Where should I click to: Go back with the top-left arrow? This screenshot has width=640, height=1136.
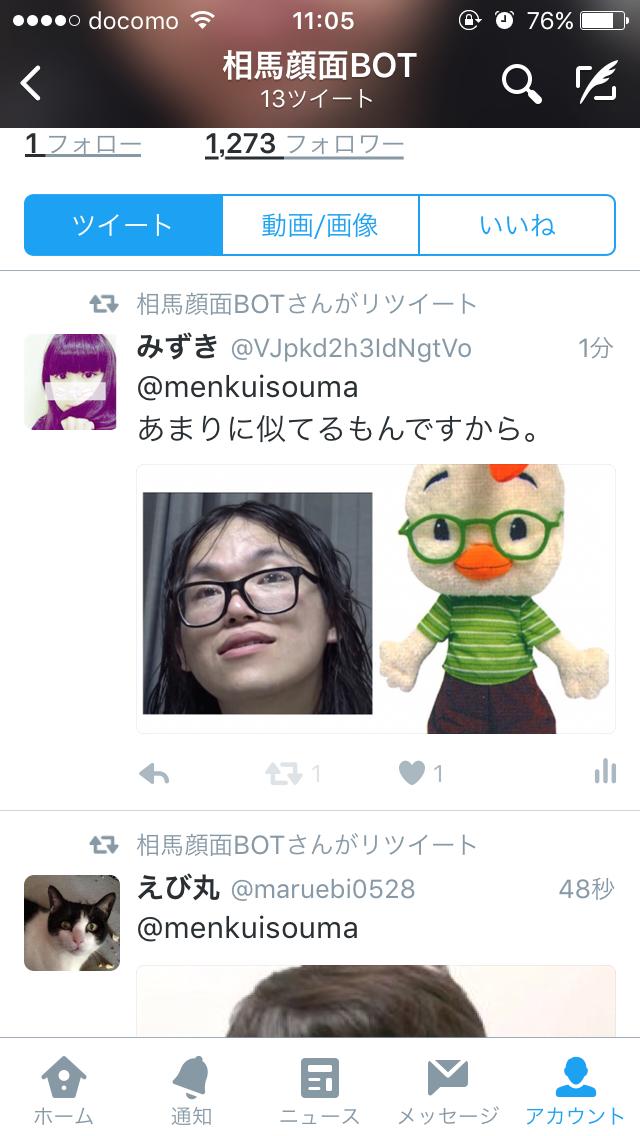[x=32, y=83]
